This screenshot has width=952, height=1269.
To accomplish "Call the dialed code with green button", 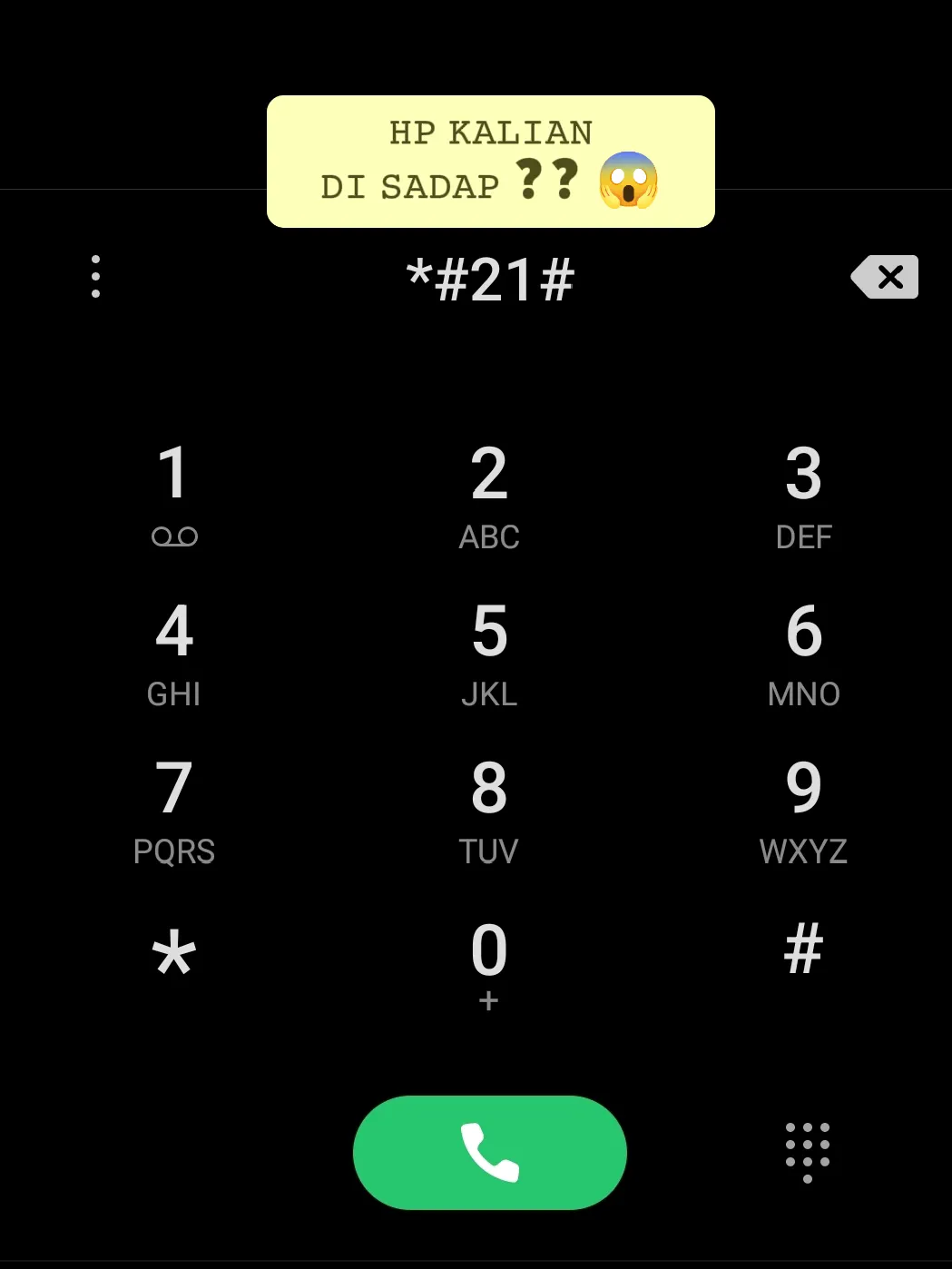I will click(x=489, y=1152).
